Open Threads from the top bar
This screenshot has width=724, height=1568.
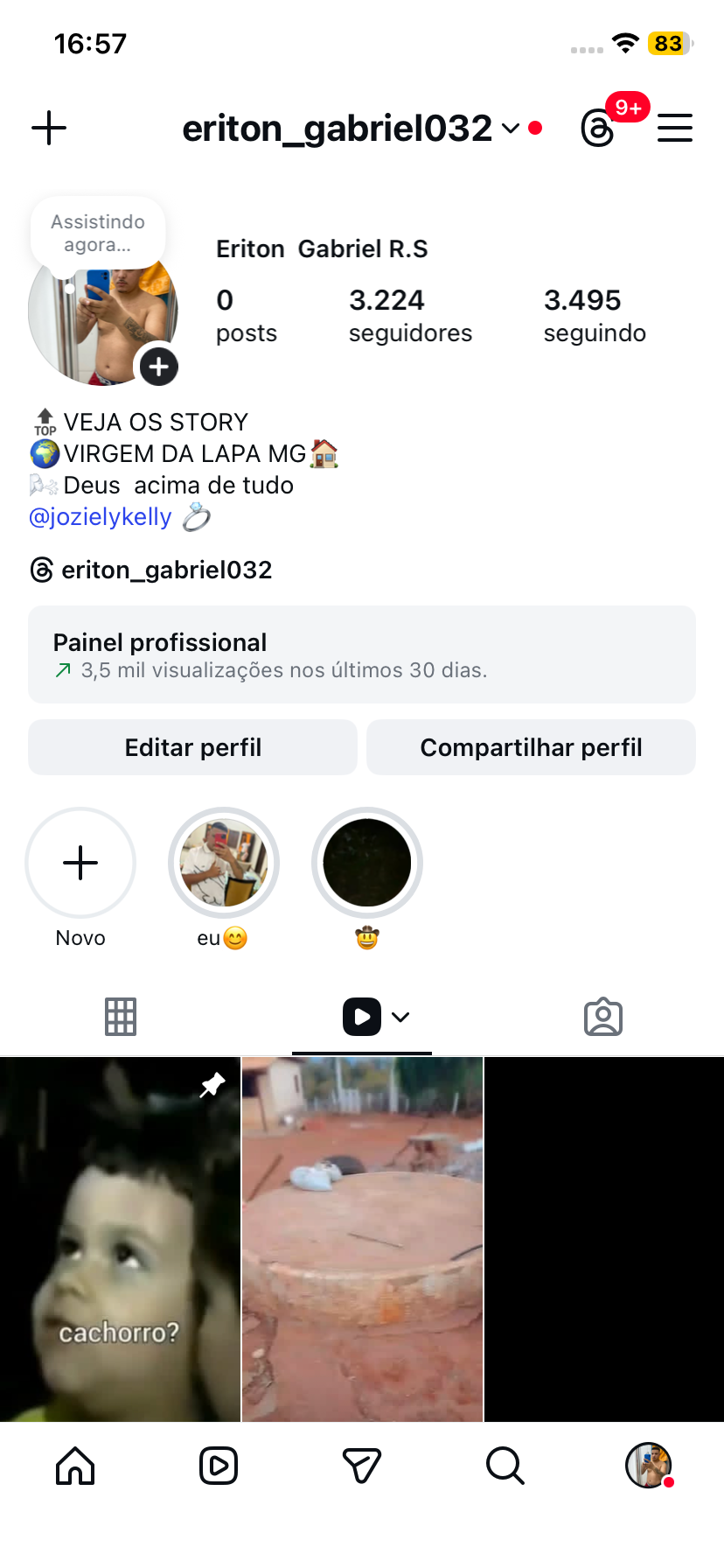[599, 129]
